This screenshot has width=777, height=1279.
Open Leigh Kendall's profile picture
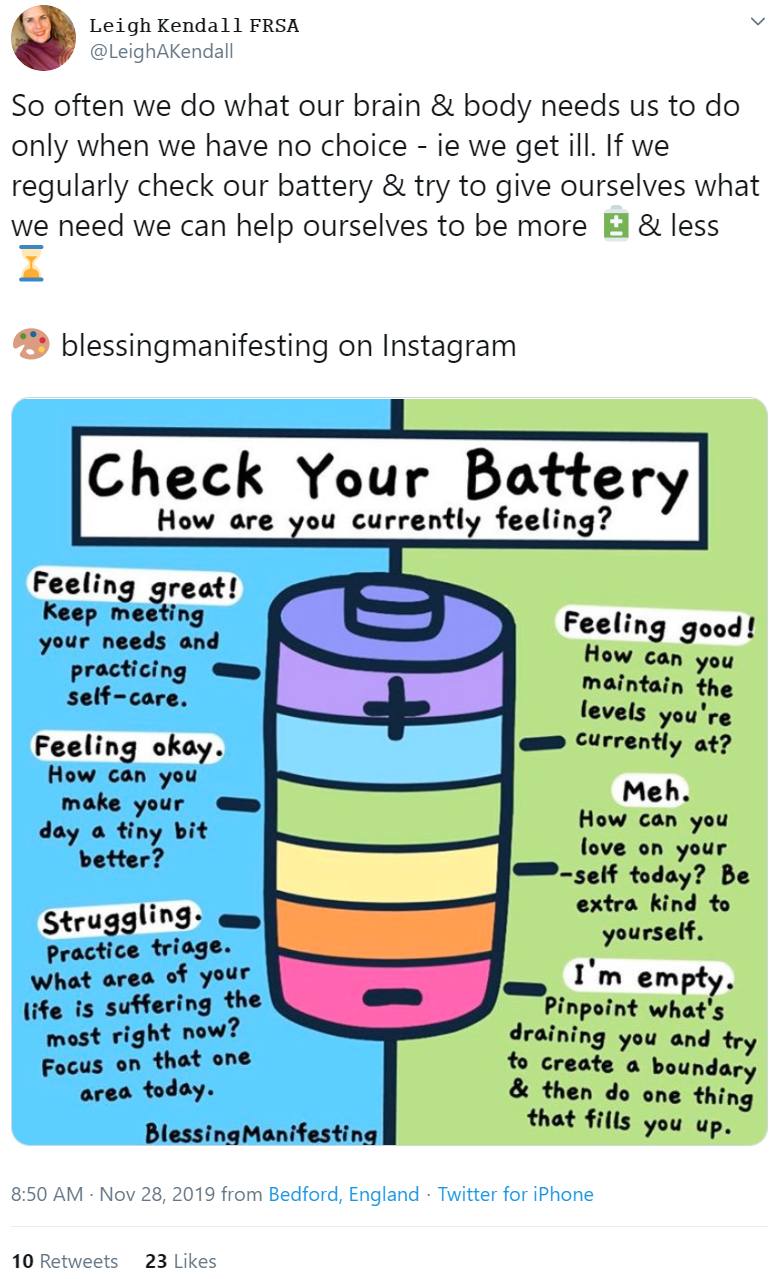[x=43, y=38]
